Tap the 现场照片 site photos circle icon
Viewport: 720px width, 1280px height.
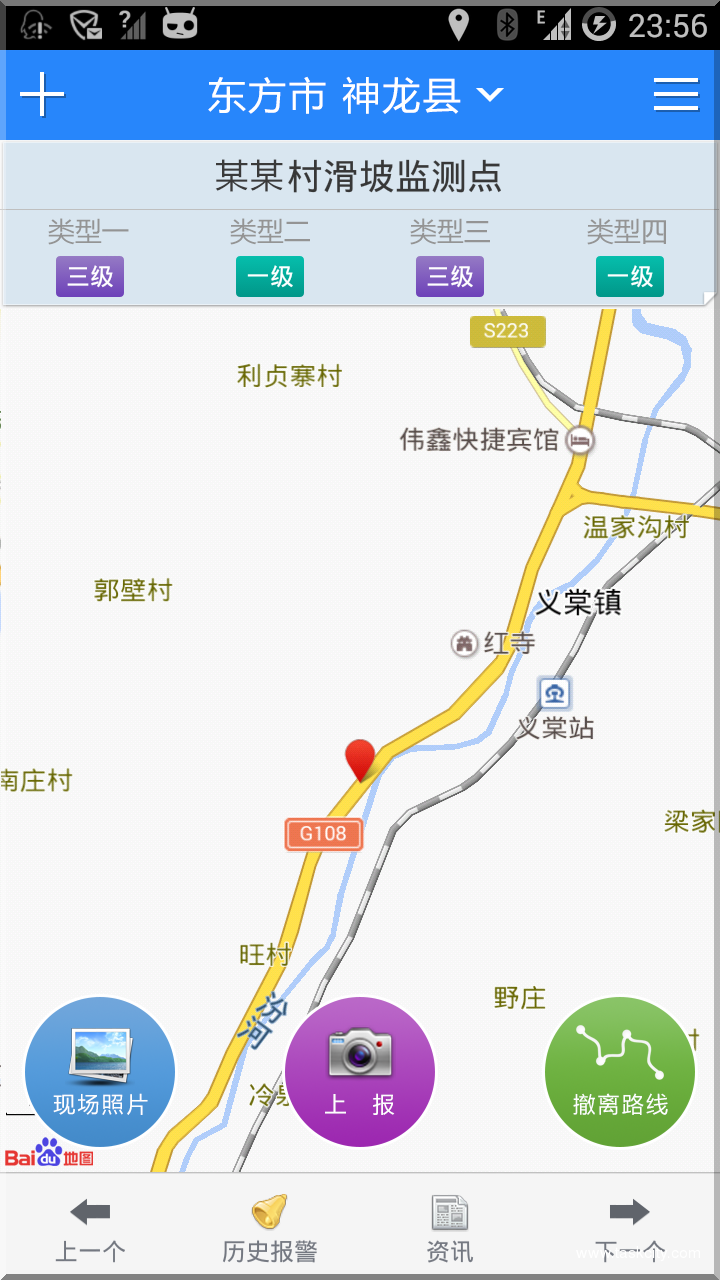tap(99, 1071)
